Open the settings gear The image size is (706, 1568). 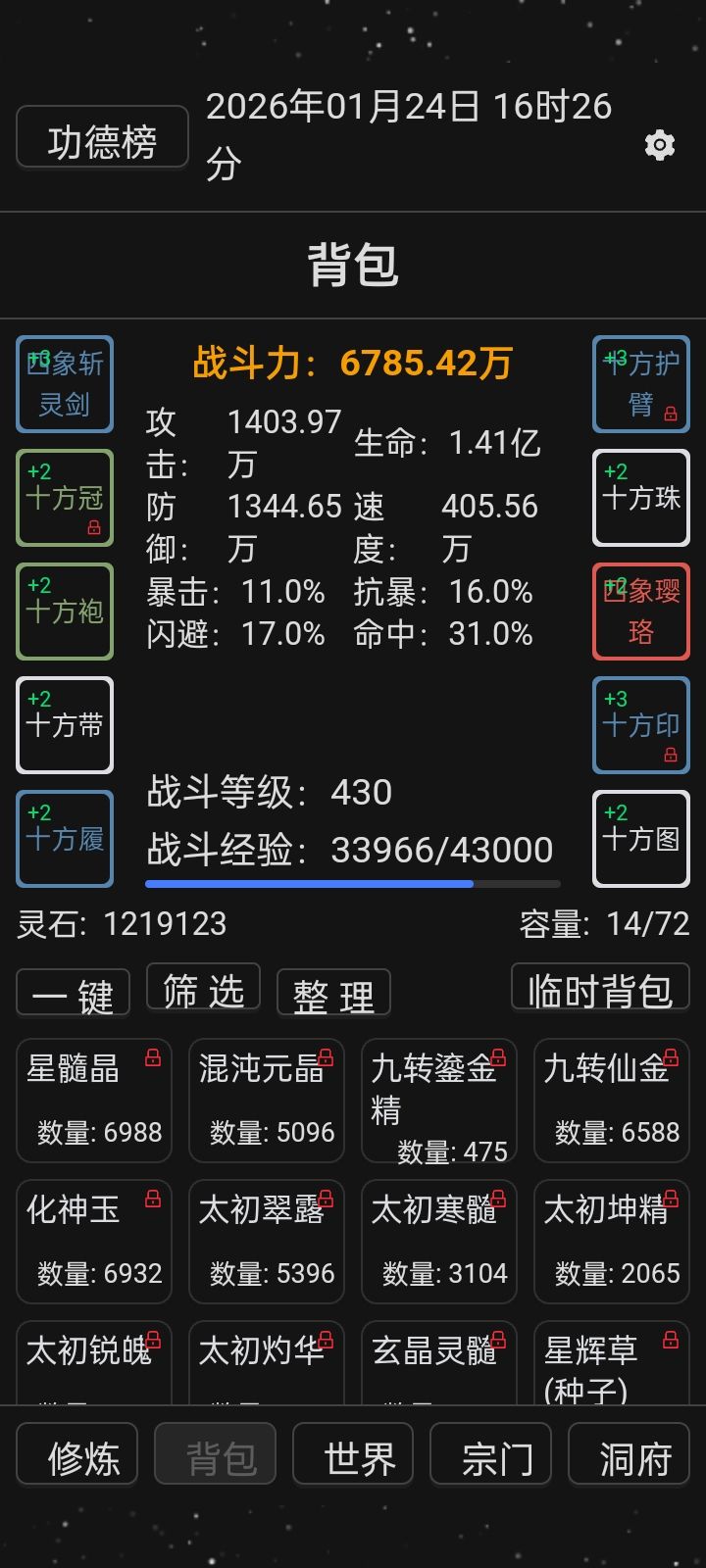[659, 144]
